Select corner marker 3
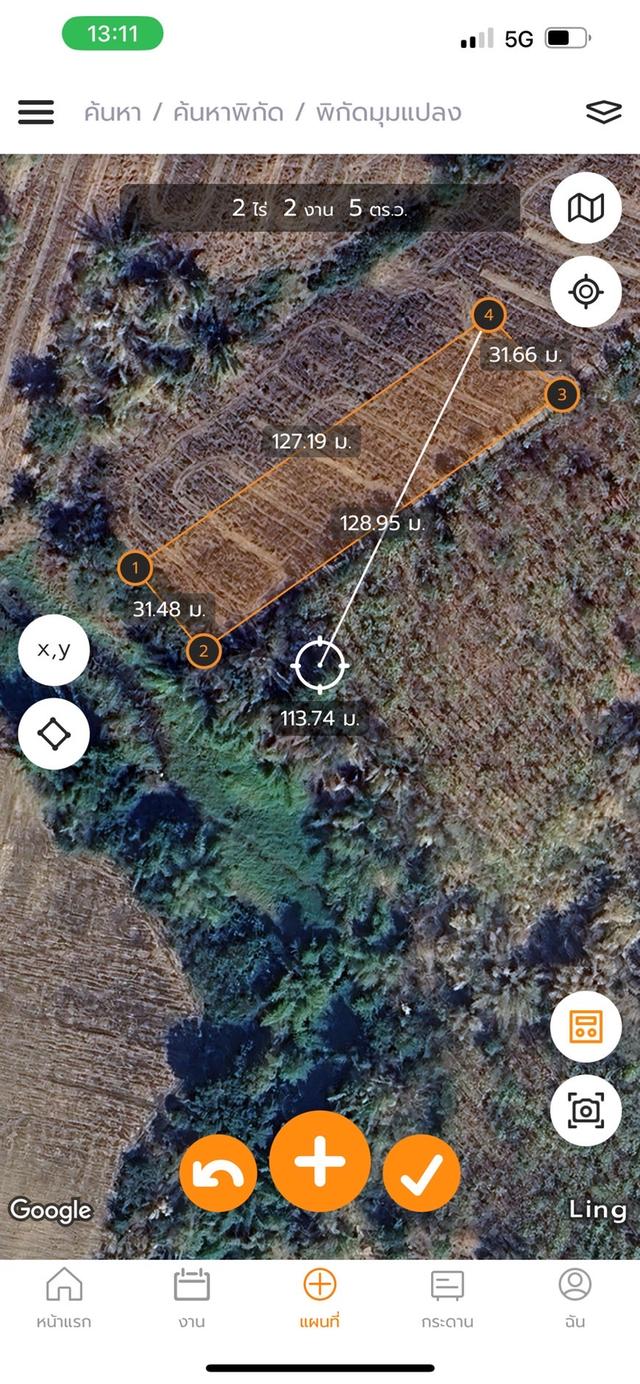This screenshot has height=1384, width=640. tap(562, 394)
